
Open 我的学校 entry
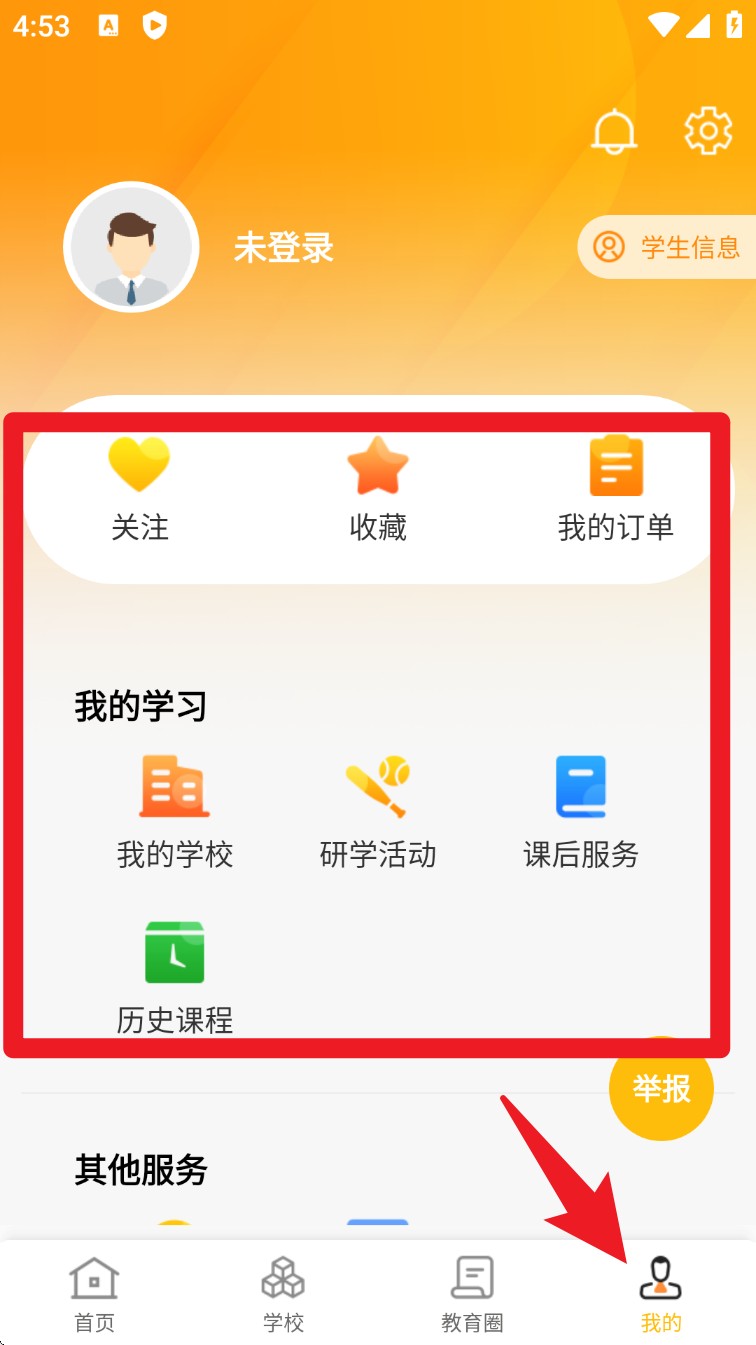tap(175, 812)
